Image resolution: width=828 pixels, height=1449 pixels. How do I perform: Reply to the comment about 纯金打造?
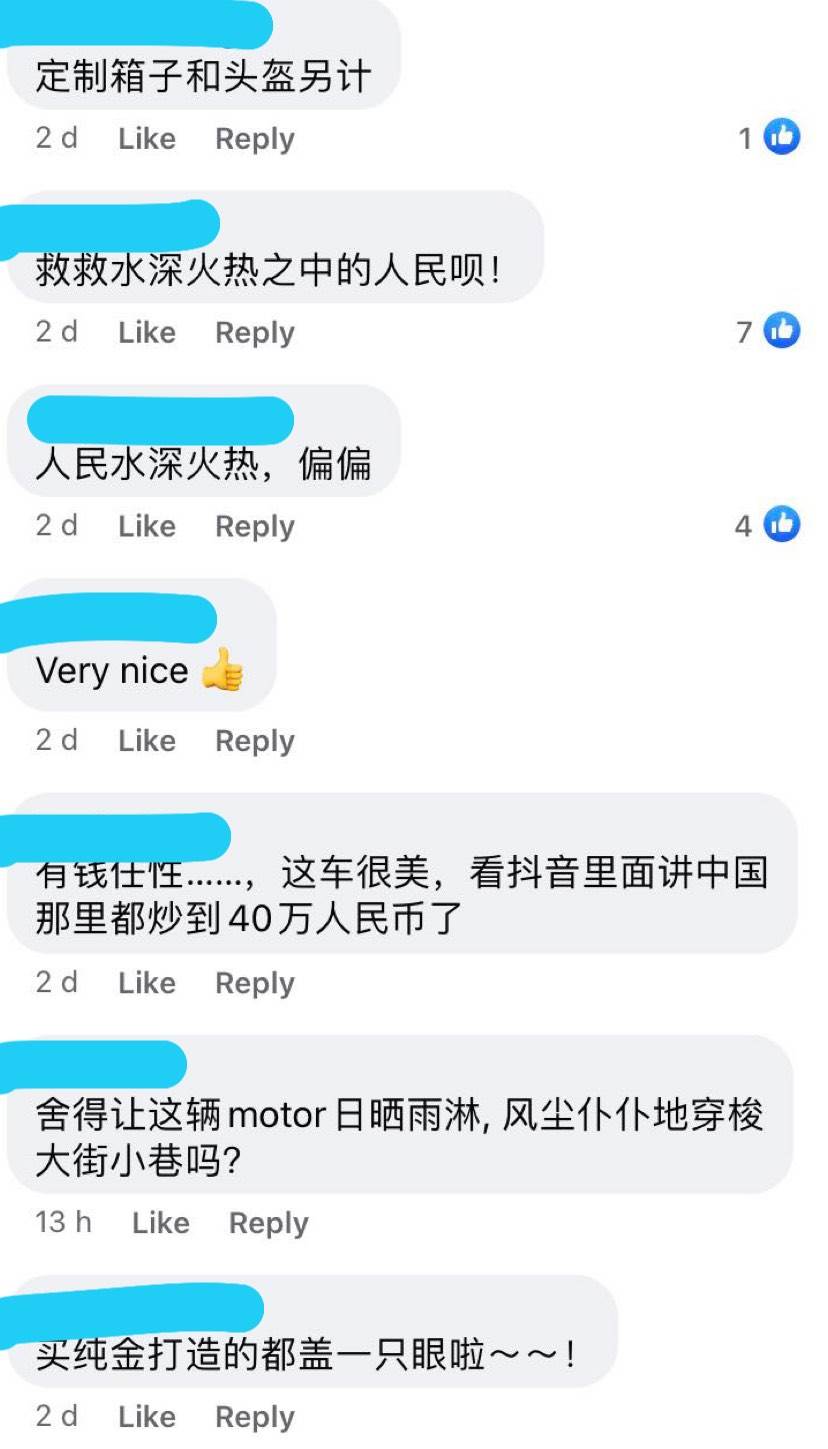(x=255, y=1416)
